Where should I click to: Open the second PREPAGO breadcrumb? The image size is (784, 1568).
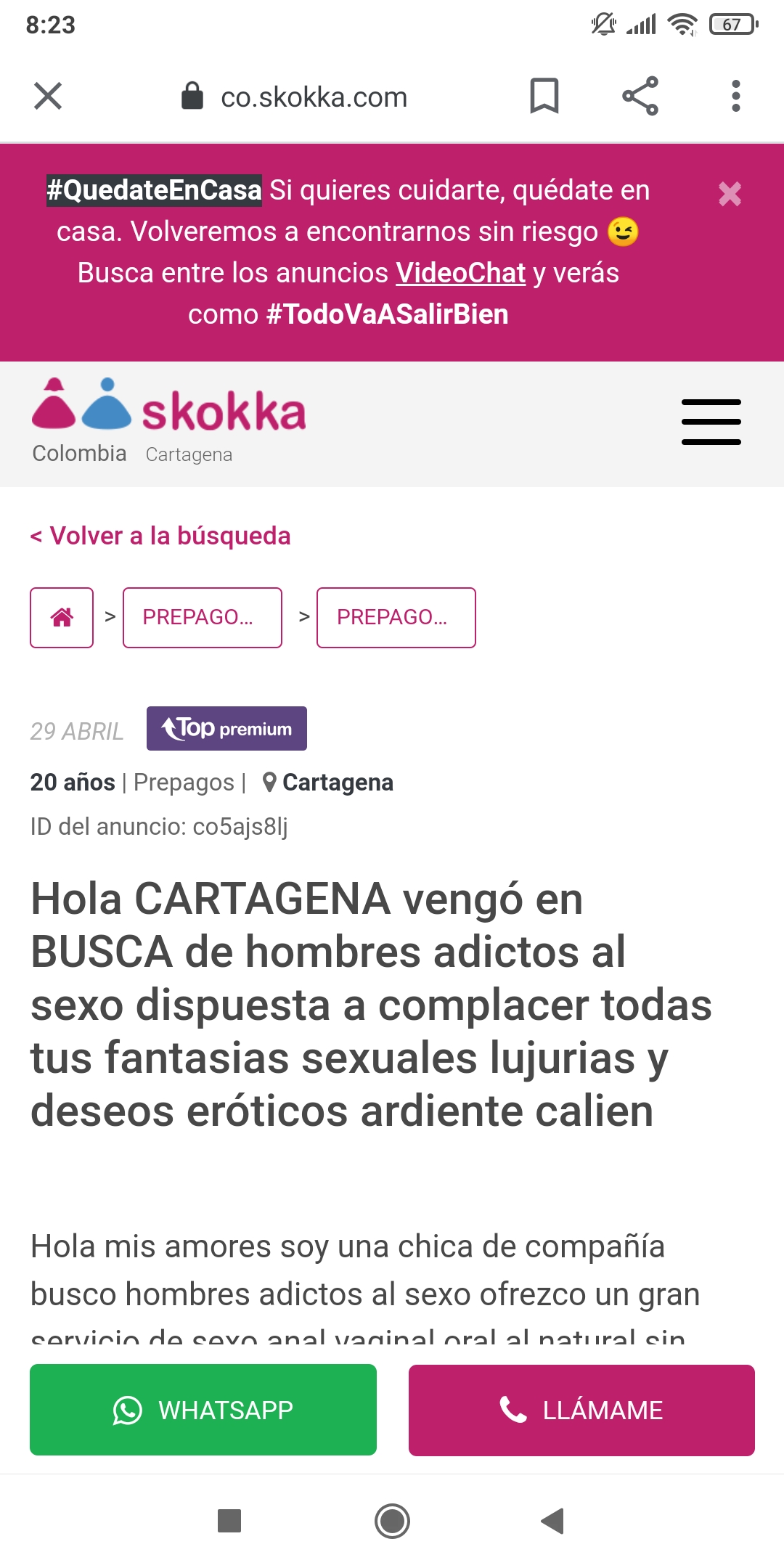pyautogui.click(x=396, y=617)
